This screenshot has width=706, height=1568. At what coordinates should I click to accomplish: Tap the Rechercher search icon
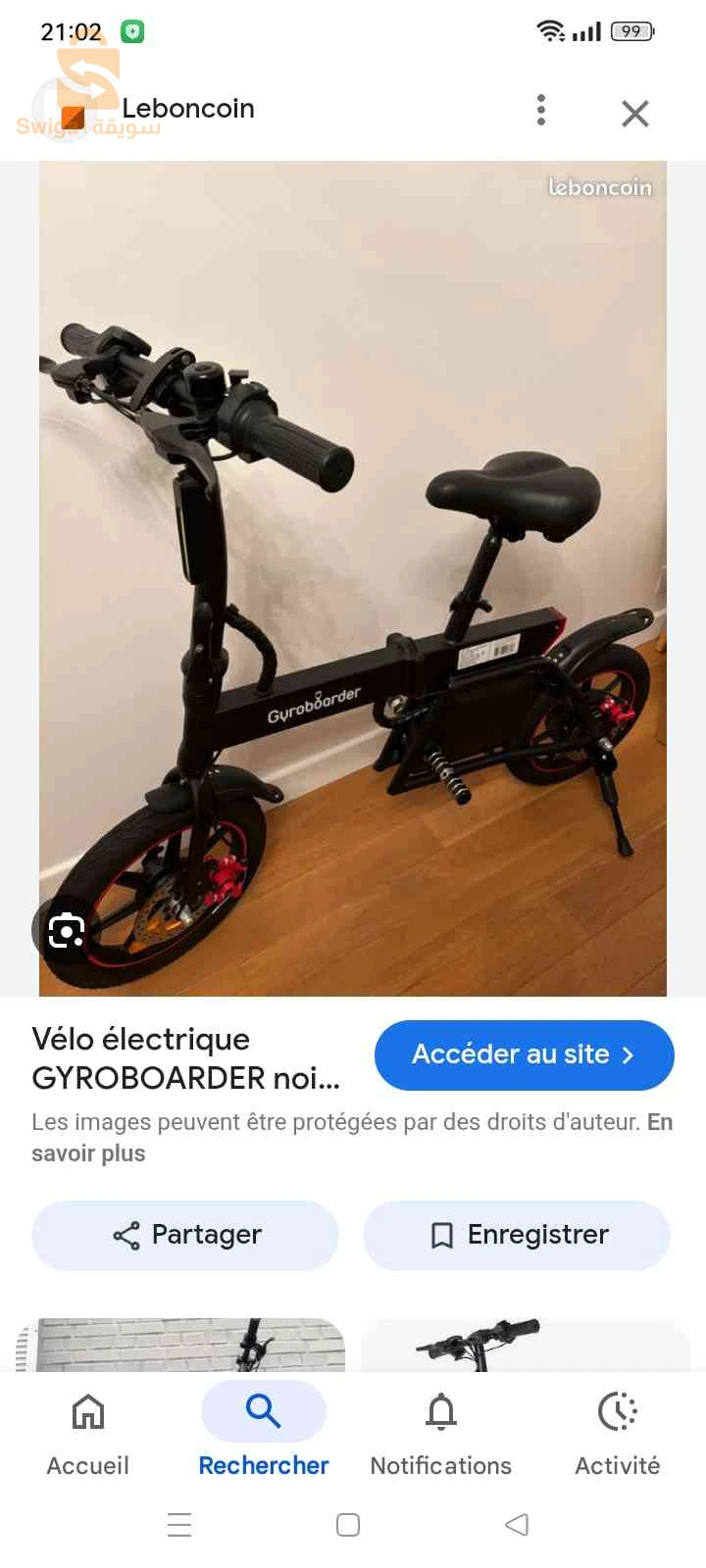[x=263, y=1411]
